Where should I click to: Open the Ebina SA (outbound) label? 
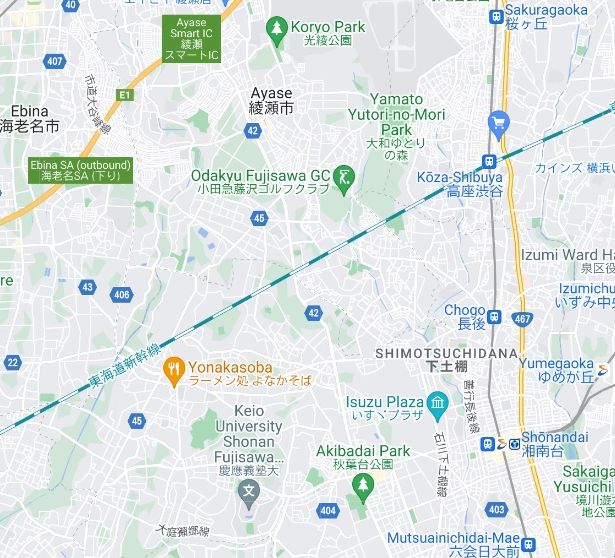(x=80, y=170)
